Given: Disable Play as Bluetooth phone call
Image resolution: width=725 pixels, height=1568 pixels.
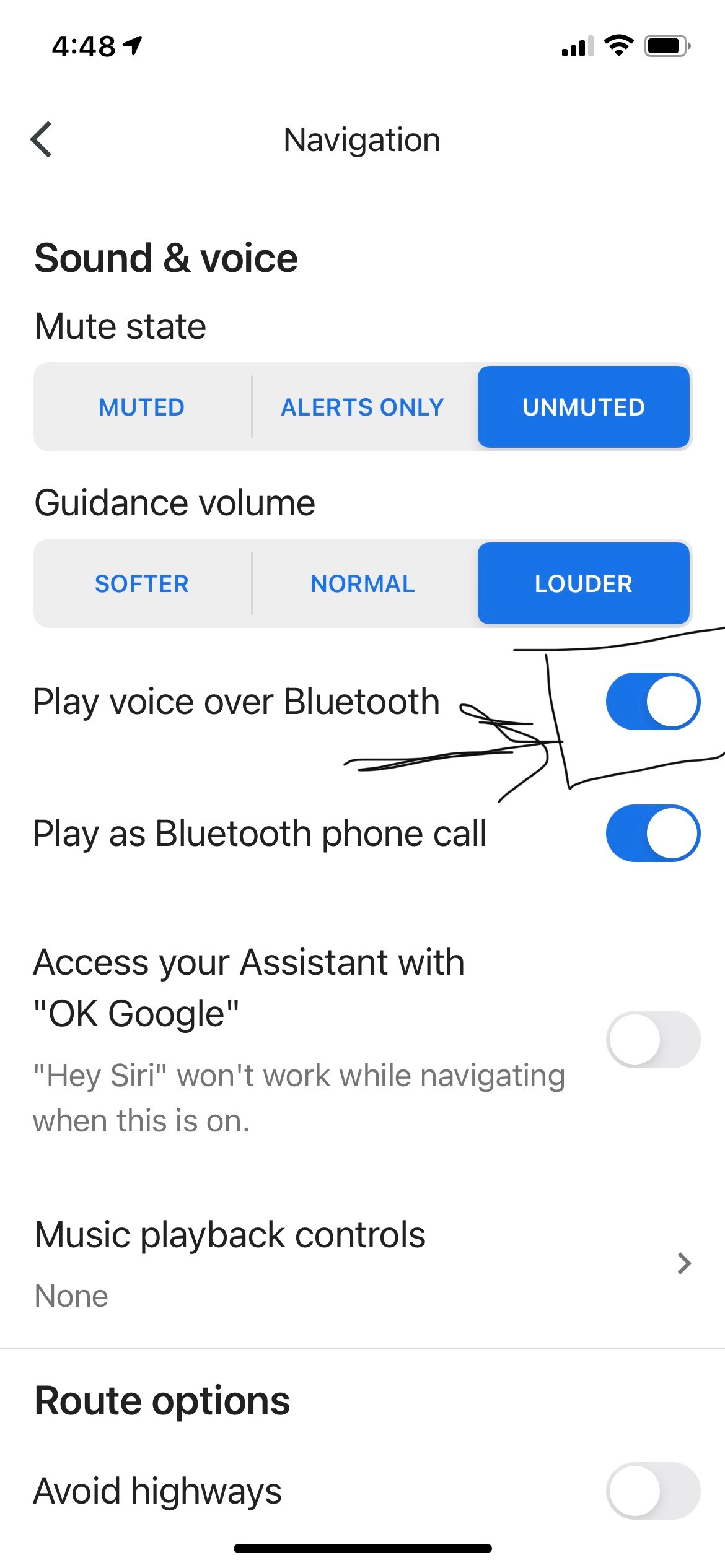Looking at the screenshot, I should coord(653,833).
